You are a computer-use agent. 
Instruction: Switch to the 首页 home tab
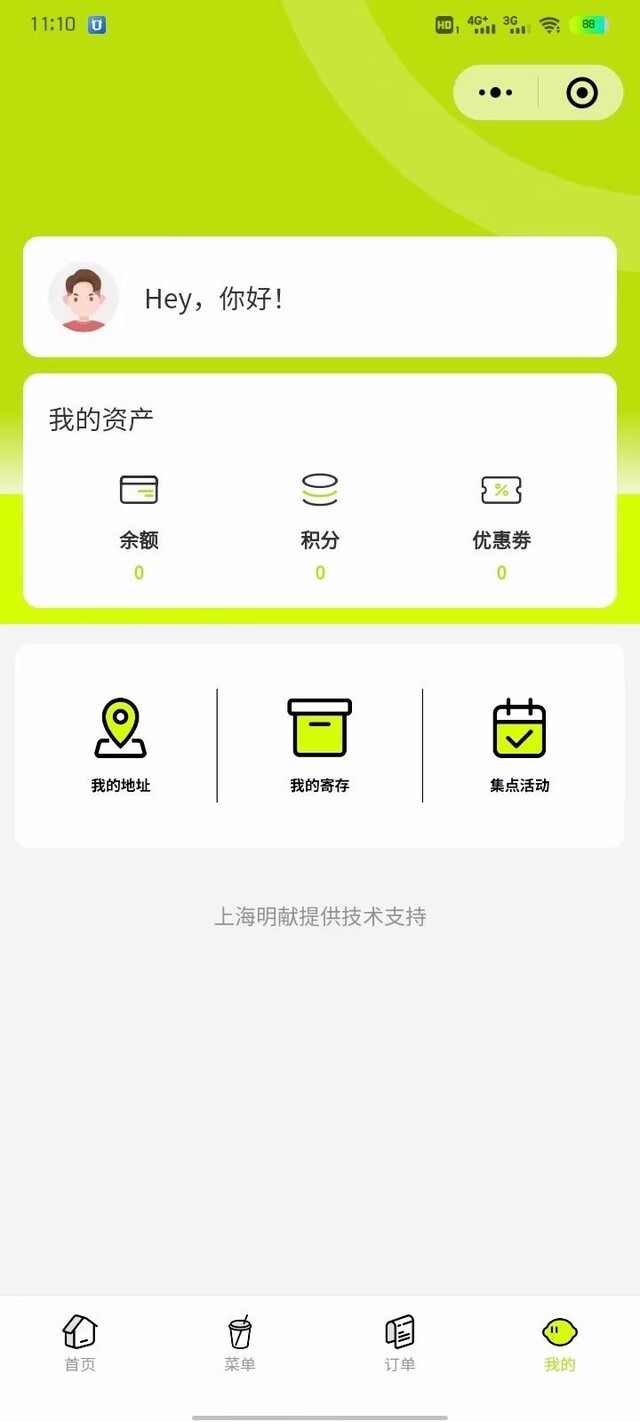point(80,1343)
